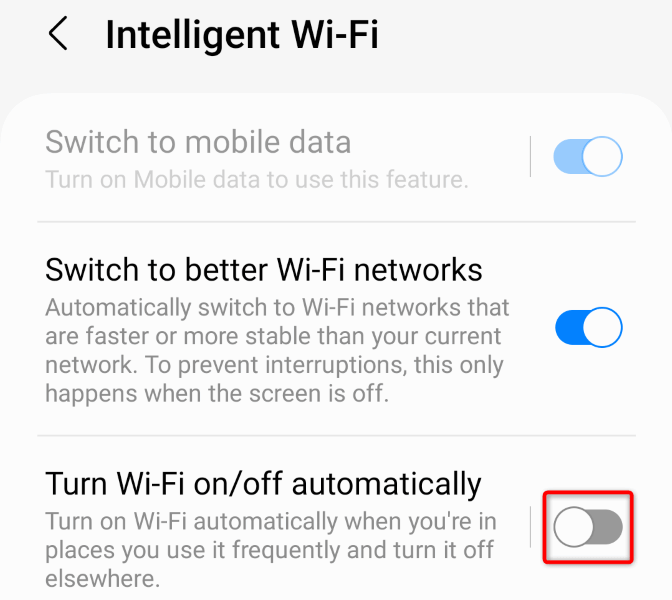Enable Turn Wi-Fi on/off automatically toggle

(x=588, y=527)
